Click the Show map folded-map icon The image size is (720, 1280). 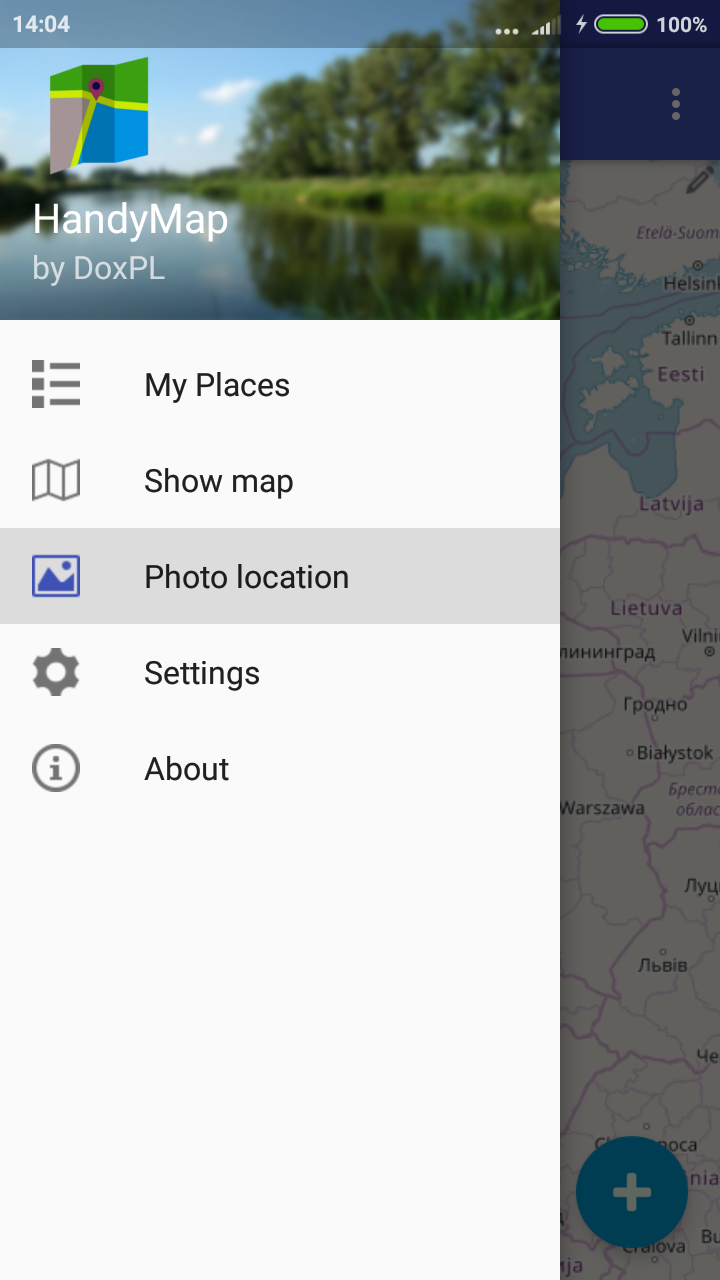pos(55,480)
